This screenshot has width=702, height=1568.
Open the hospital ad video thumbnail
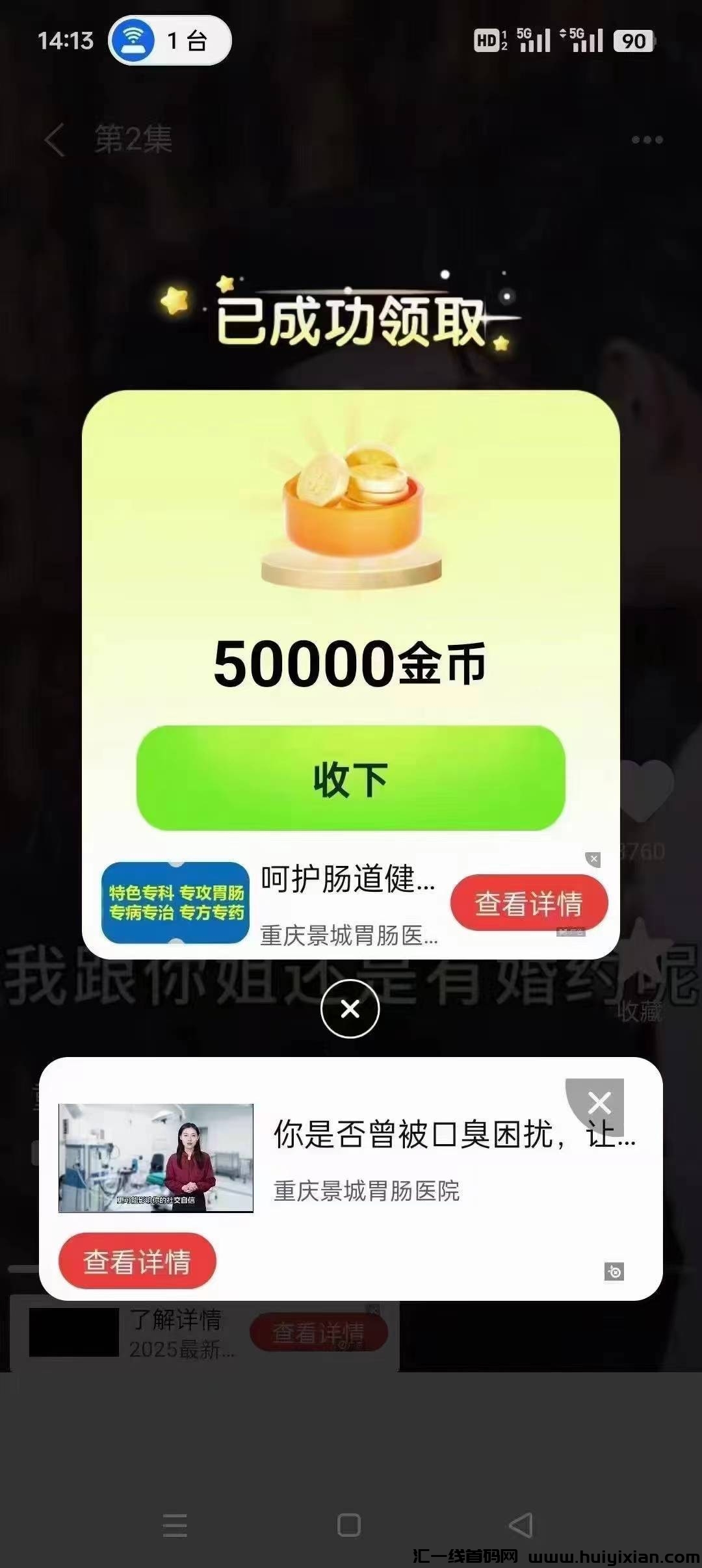156,1158
